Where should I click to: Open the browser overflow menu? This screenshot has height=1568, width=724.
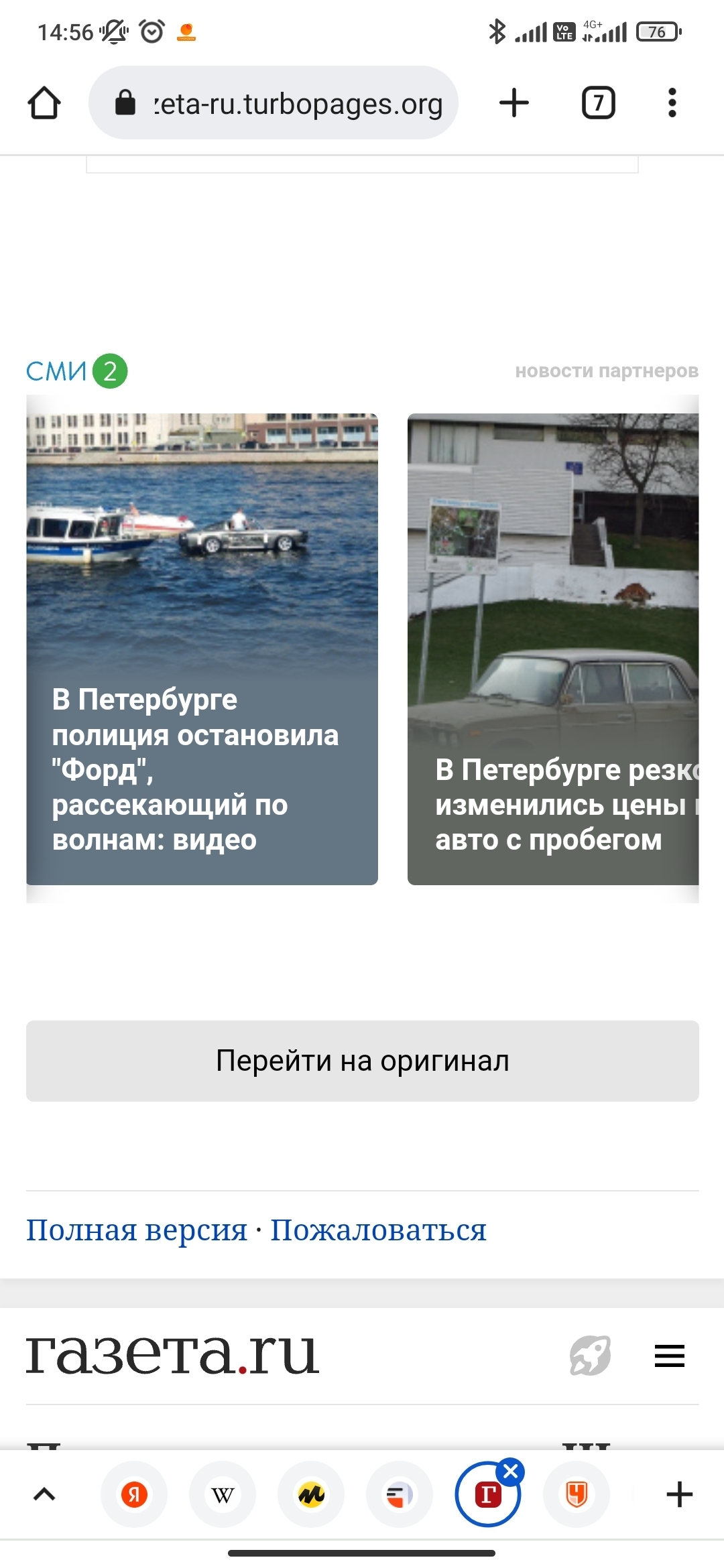[672, 103]
